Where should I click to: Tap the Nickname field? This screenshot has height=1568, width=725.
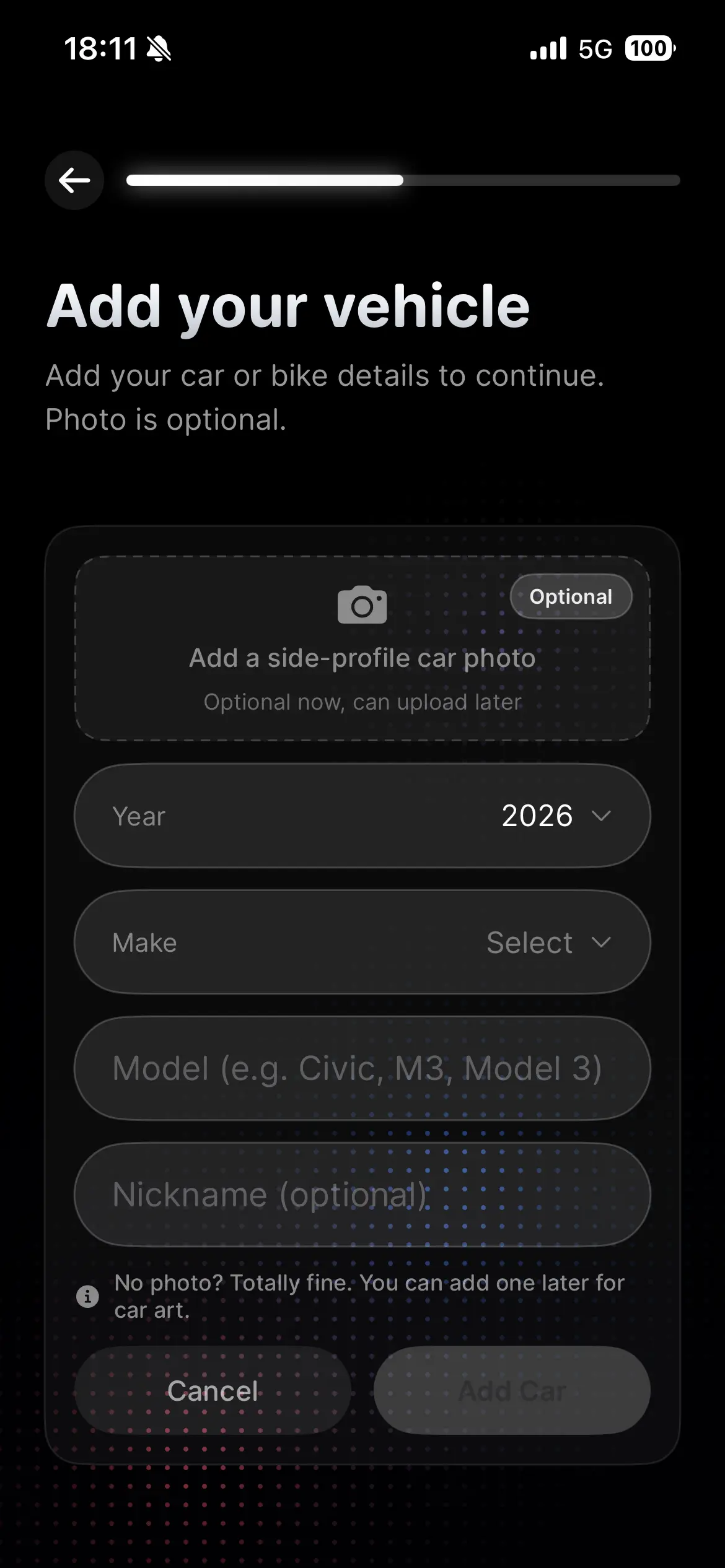pyautogui.click(x=362, y=1195)
